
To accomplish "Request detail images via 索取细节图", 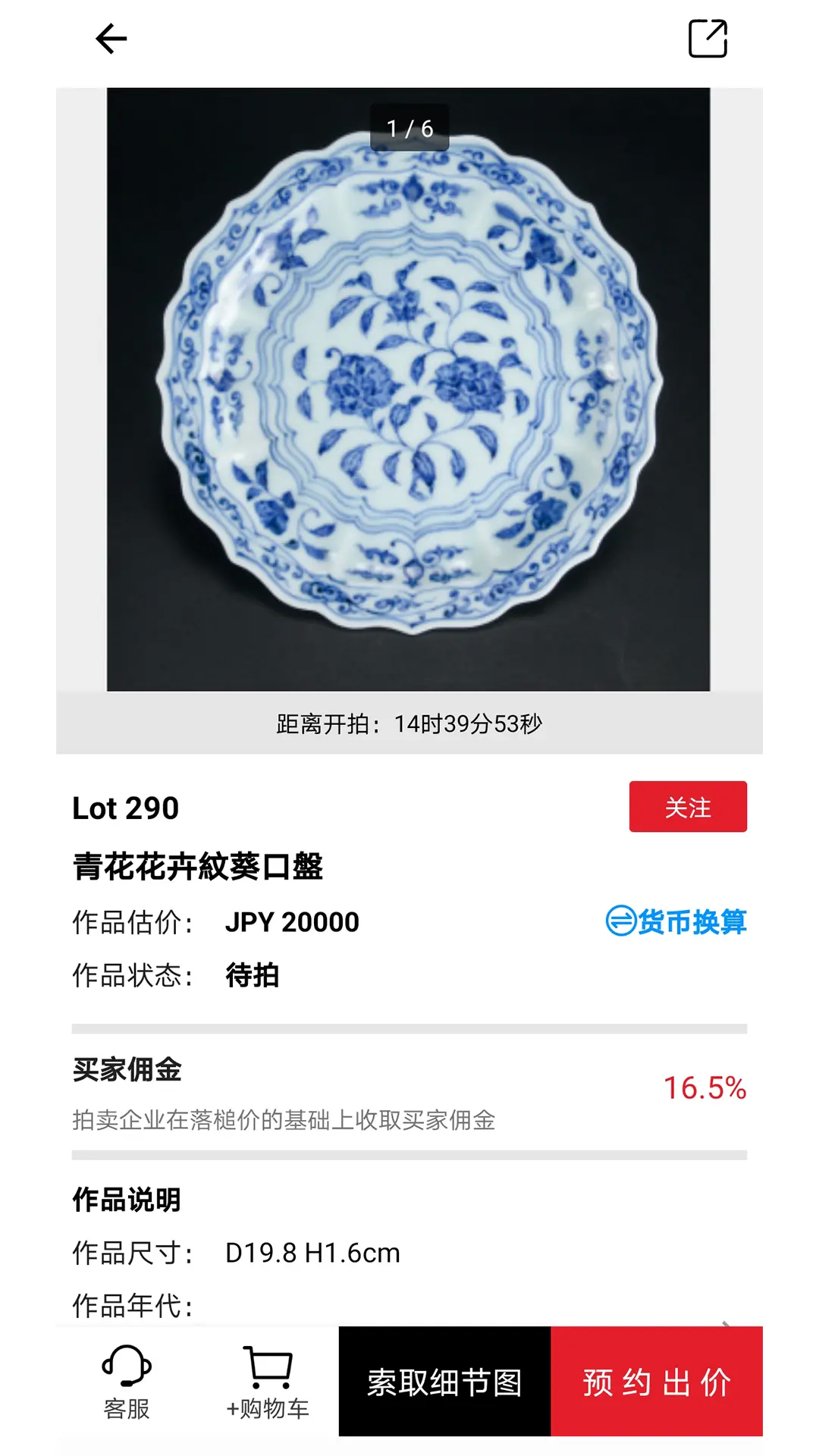I will click(x=444, y=1382).
